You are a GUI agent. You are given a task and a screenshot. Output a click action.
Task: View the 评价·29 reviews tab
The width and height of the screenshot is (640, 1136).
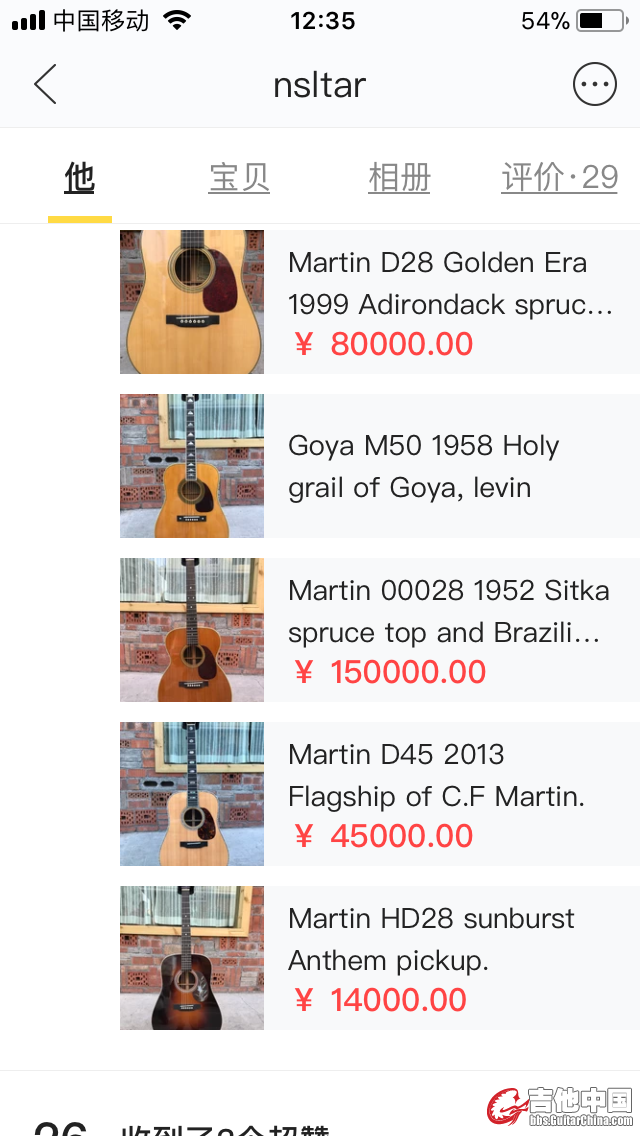coord(559,178)
